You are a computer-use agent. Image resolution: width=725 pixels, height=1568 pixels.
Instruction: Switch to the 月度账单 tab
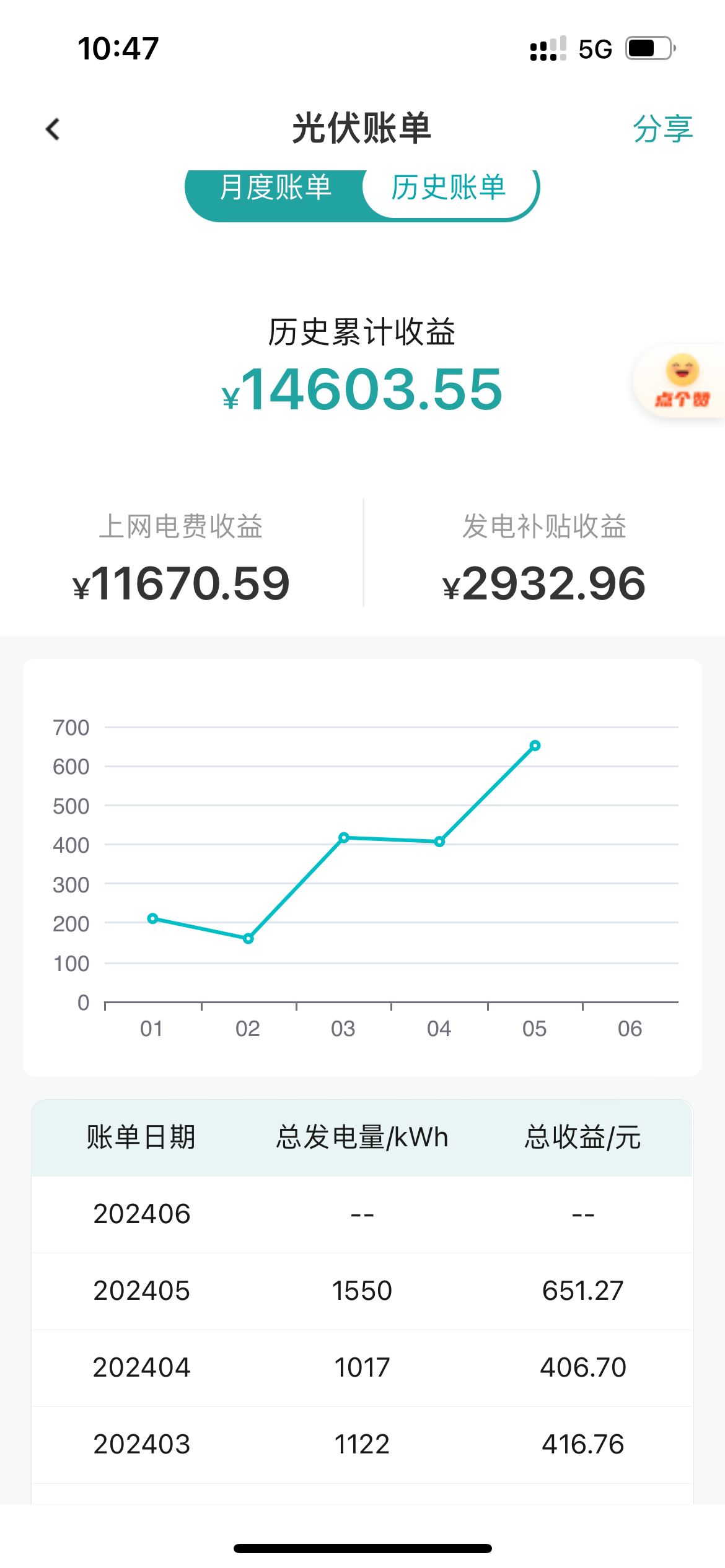[x=275, y=188]
